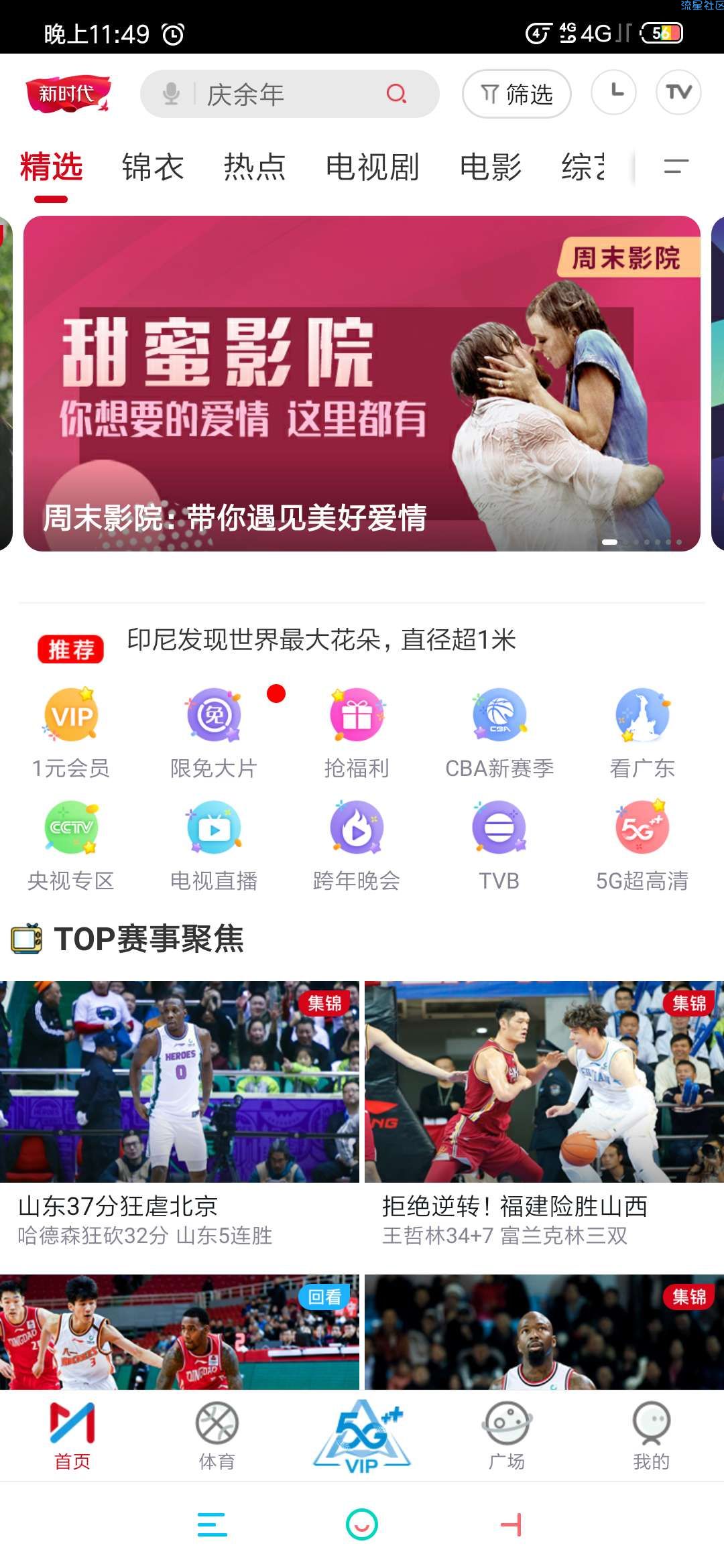The image size is (724, 1568).
Task: Tap the system back button
Action: (511, 1525)
